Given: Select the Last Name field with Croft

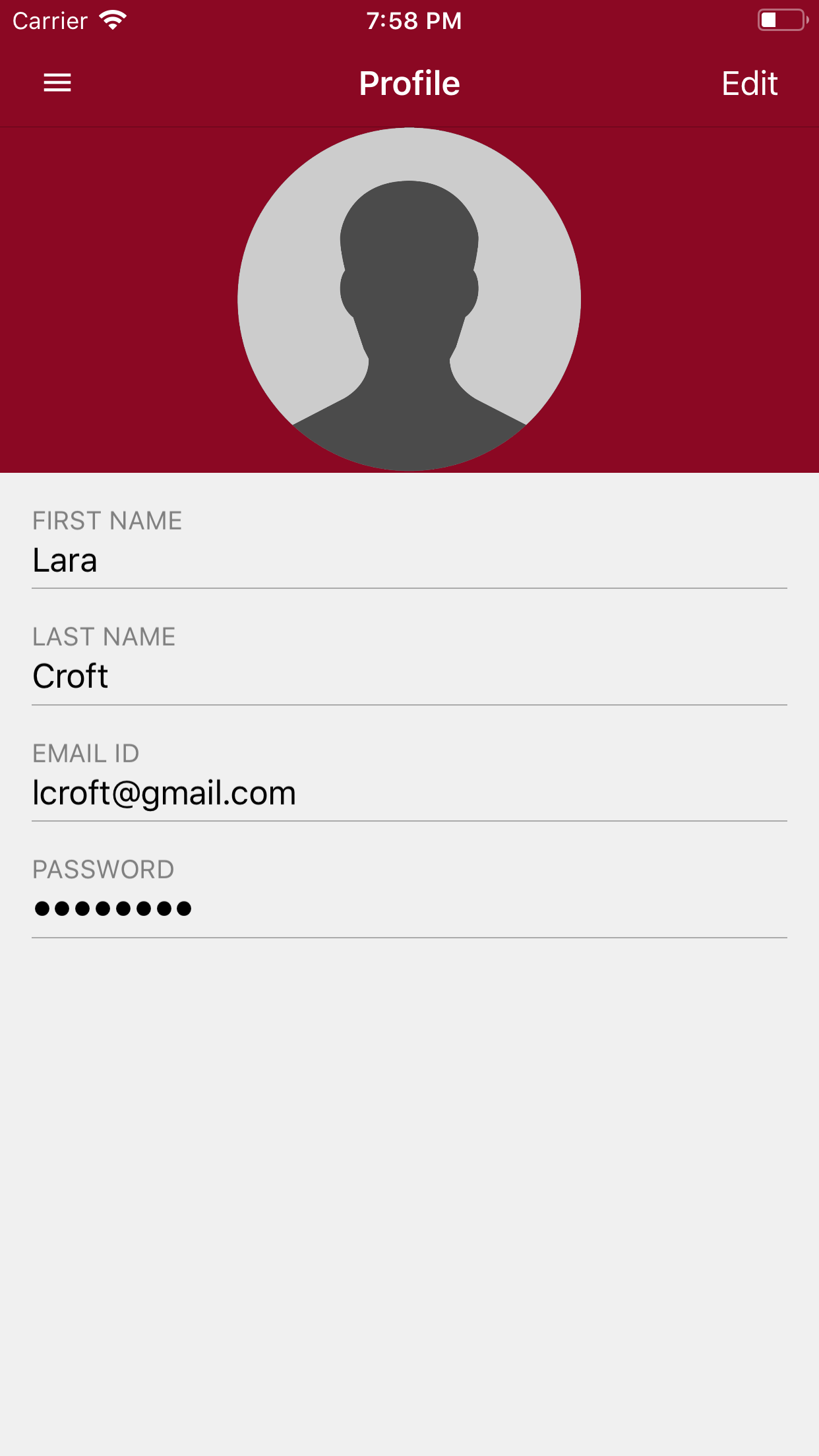Looking at the screenshot, I should (x=409, y=677).
